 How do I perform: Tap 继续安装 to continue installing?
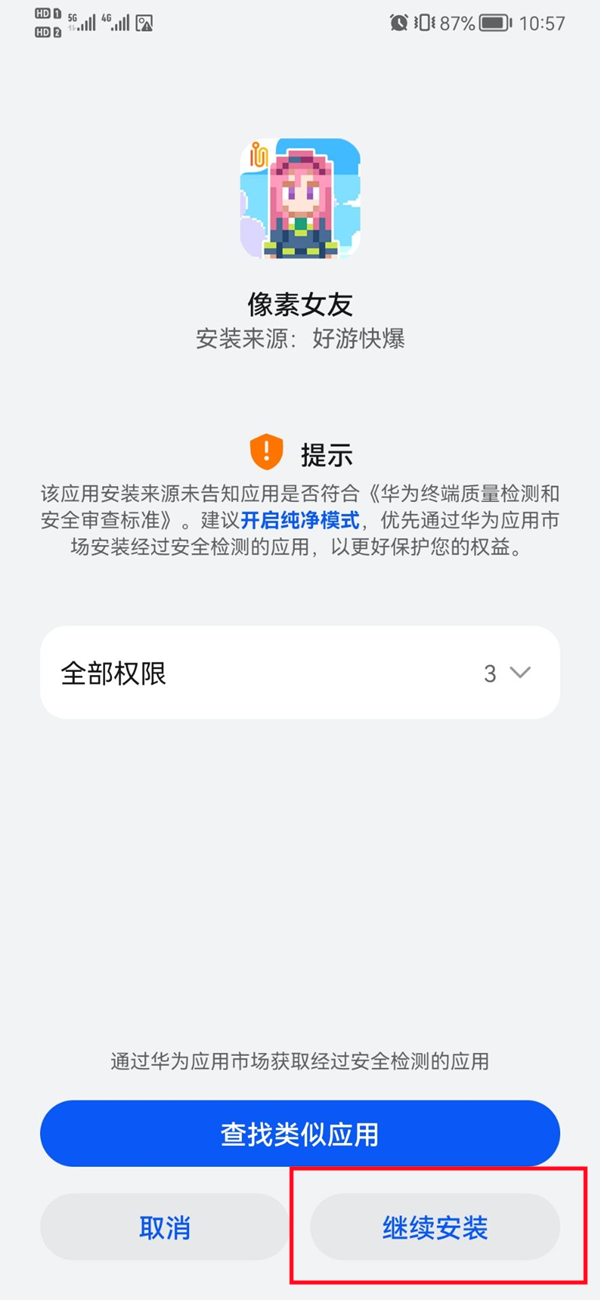[x=435, y=1227]
